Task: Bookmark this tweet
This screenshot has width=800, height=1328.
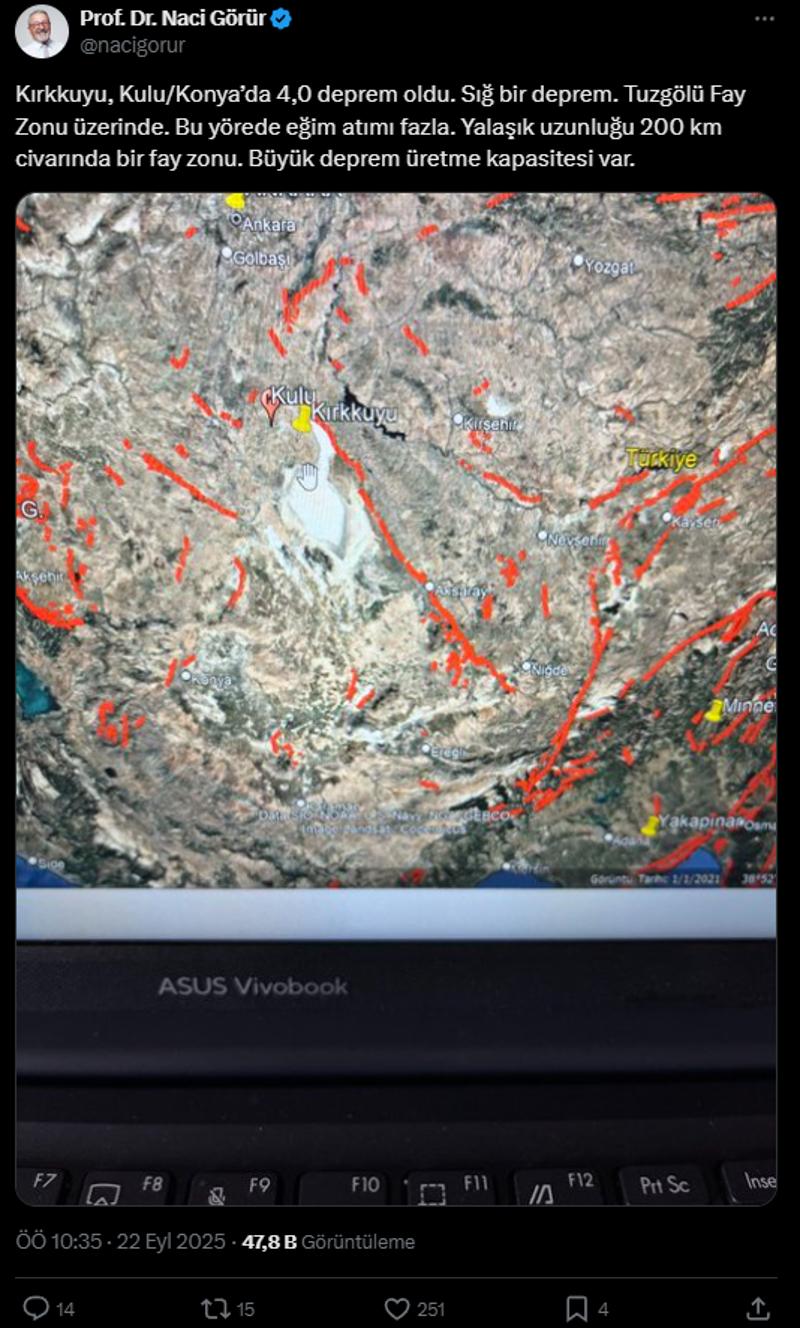Action: (x=577, y=1307)
